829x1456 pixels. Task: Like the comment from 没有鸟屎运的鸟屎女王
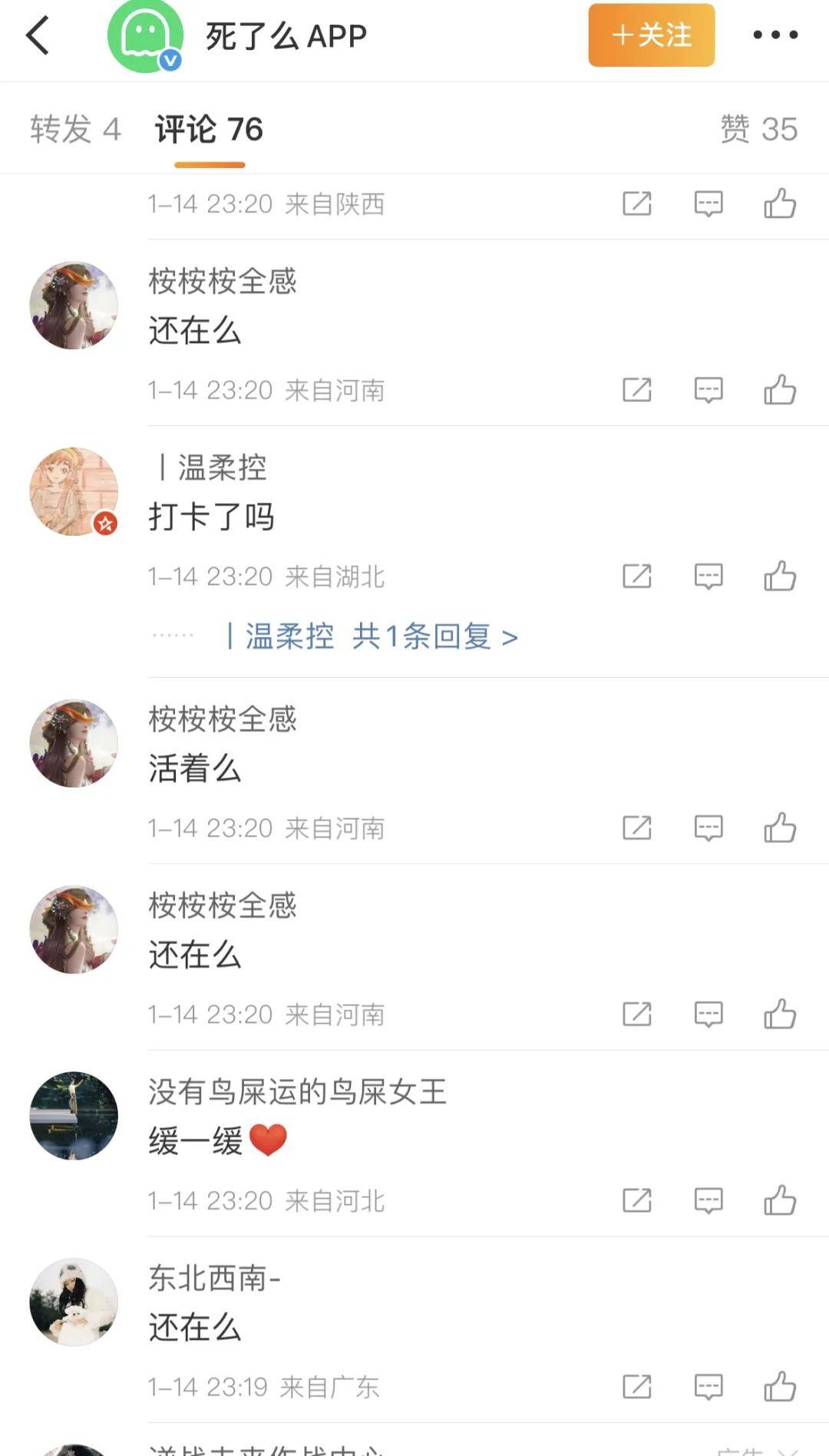(780, 1200)
